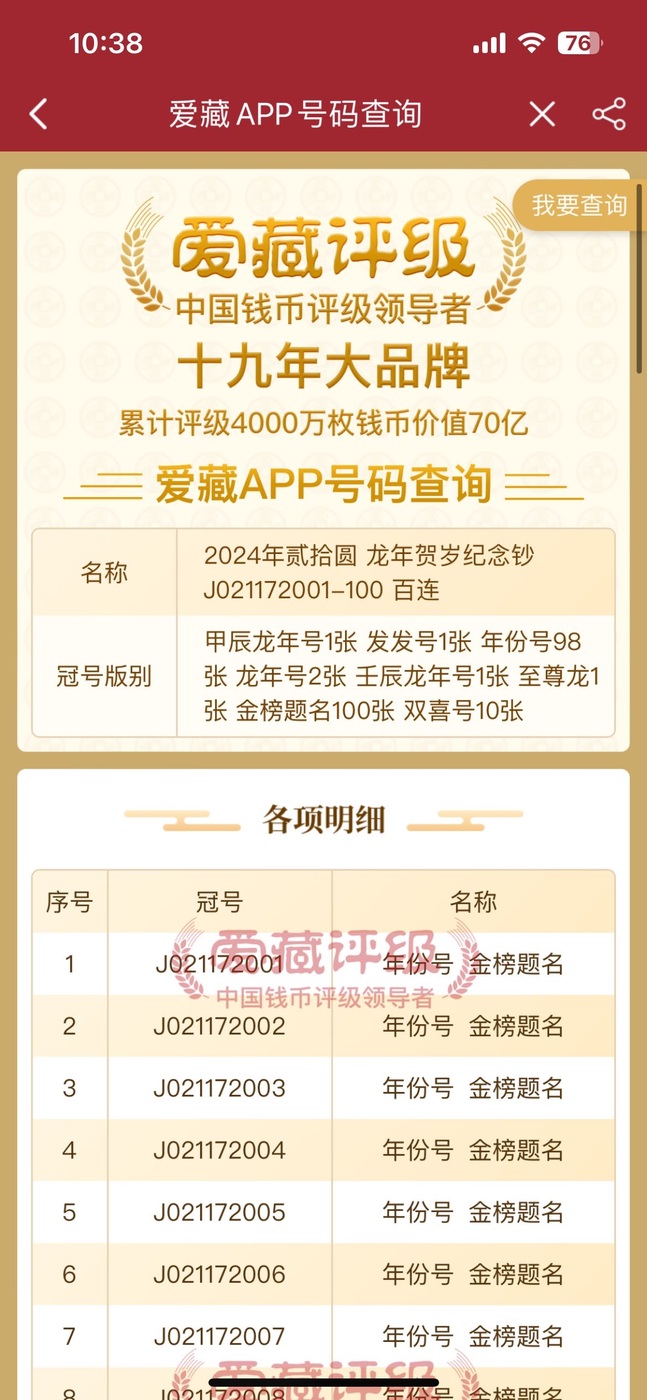Go back using the header arrow

point(38,114)
